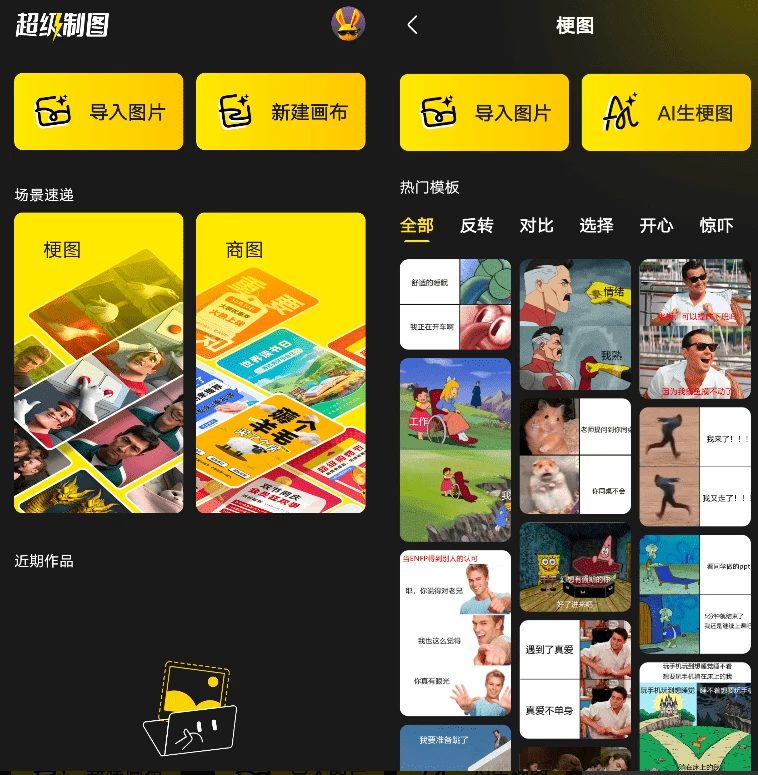Open the 惊吓 tab
758x775 pixels.
(716, 225)
